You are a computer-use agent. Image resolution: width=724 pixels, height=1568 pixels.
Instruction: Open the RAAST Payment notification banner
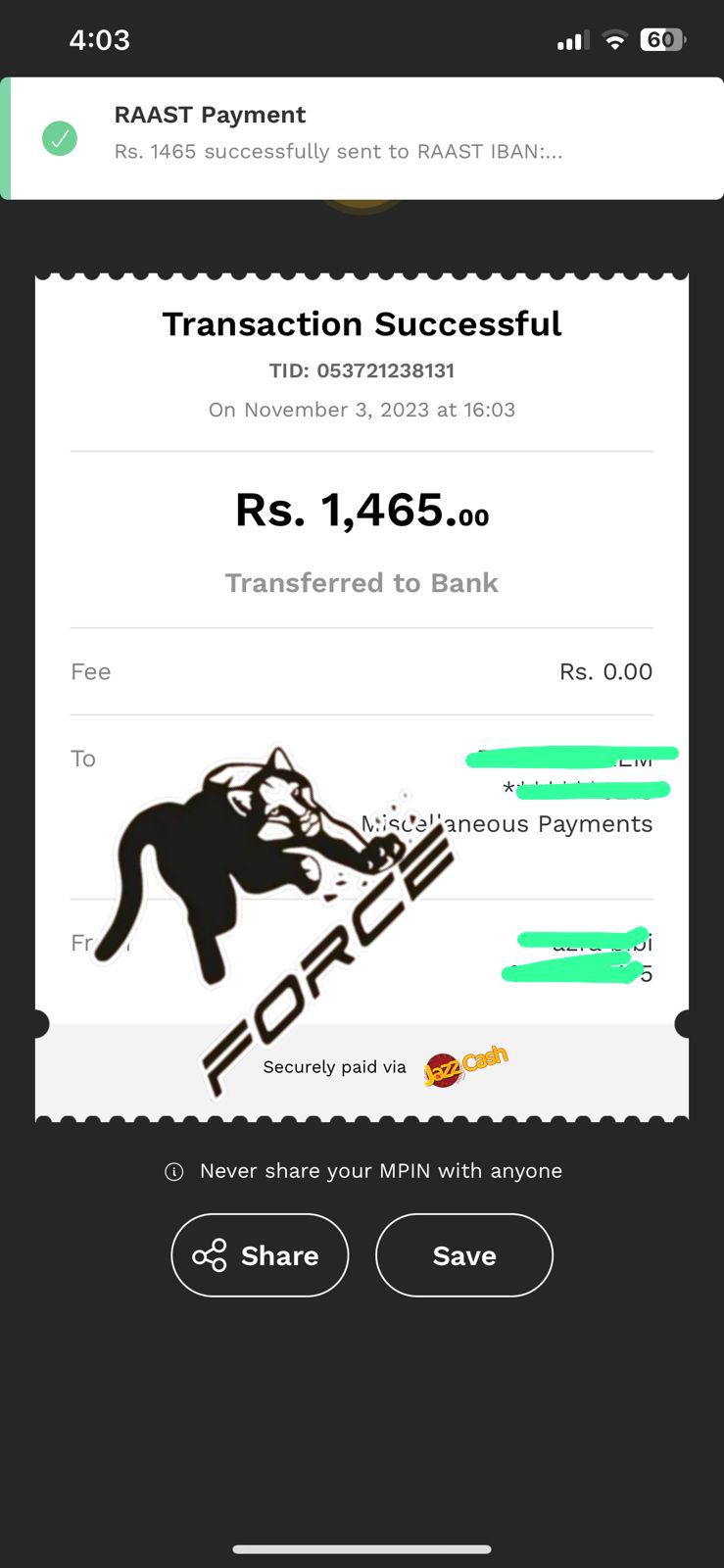[x=362, y=137]
